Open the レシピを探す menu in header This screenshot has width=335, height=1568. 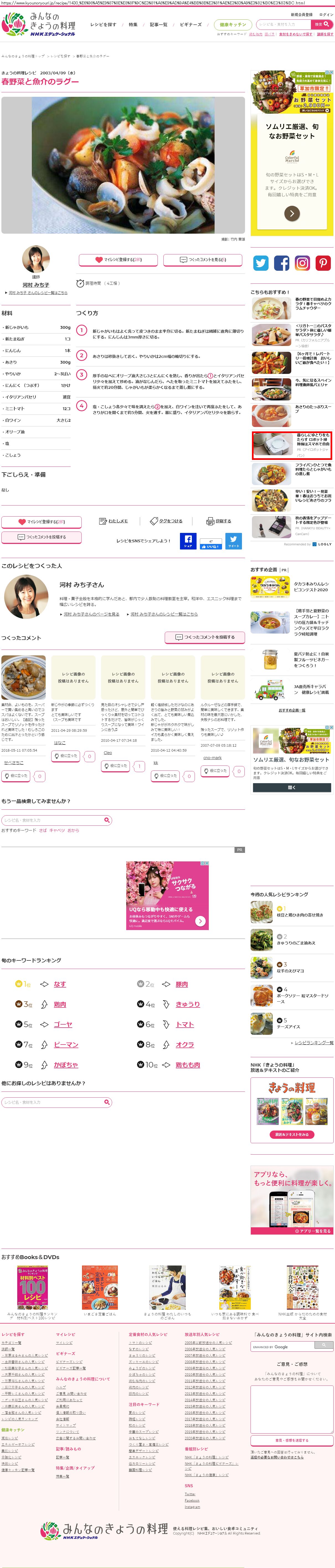click(x=103, y=25)
